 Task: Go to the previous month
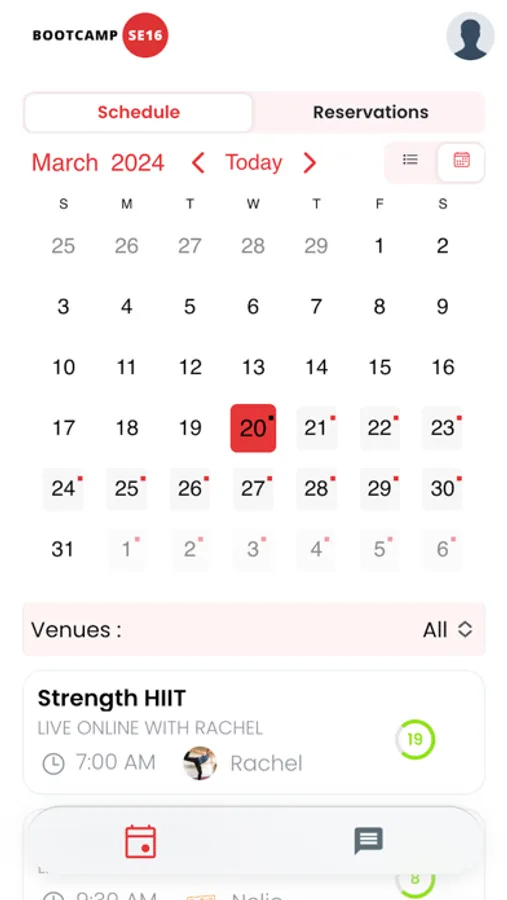(x=198, y=163)
